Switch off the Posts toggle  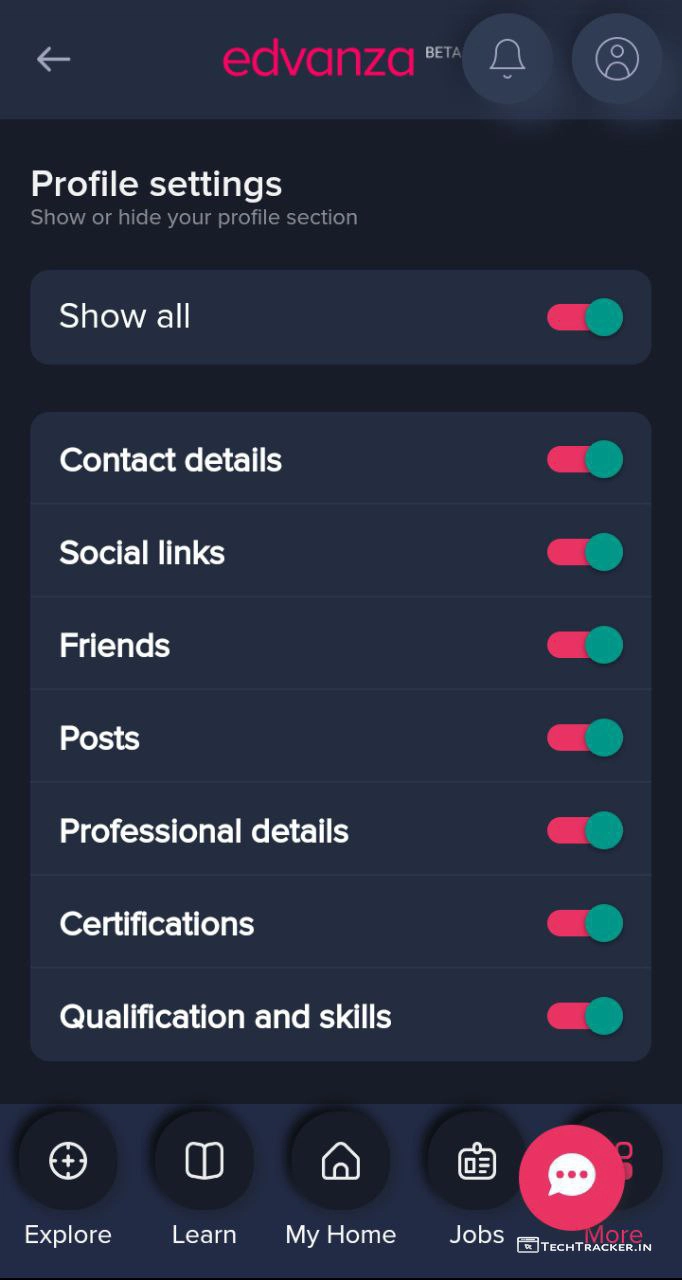pos(585,738)
